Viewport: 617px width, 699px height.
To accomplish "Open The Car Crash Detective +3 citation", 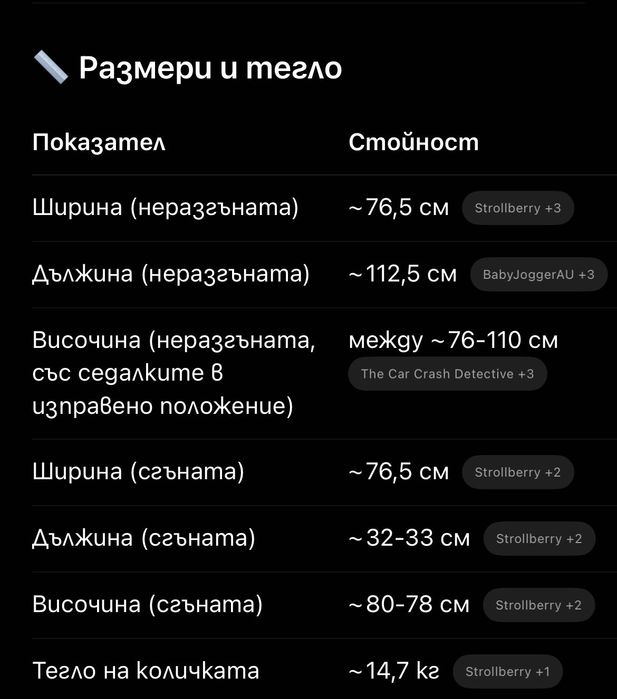I will coord(447,374).
